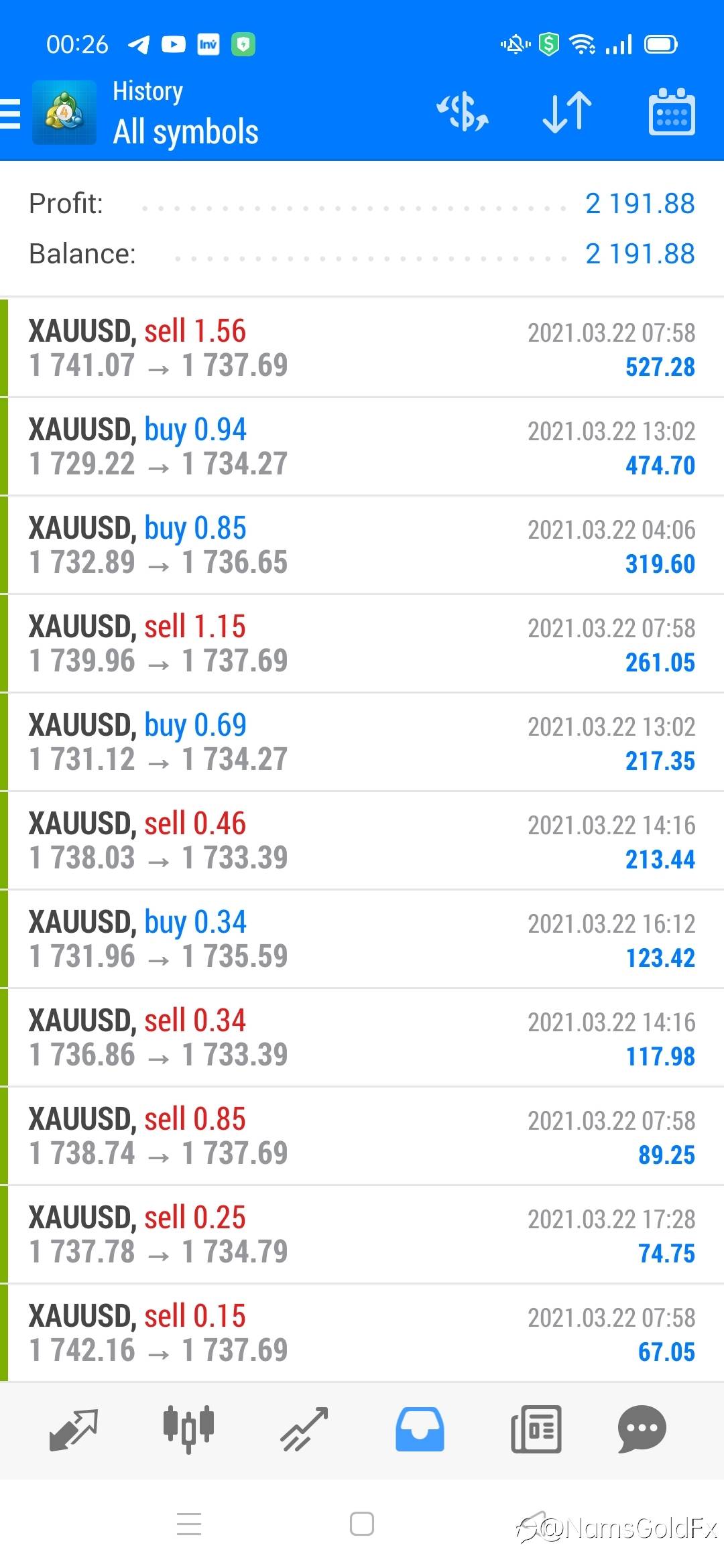Switch to the Trade tab
The image size is (724, 1568).
304,1429
